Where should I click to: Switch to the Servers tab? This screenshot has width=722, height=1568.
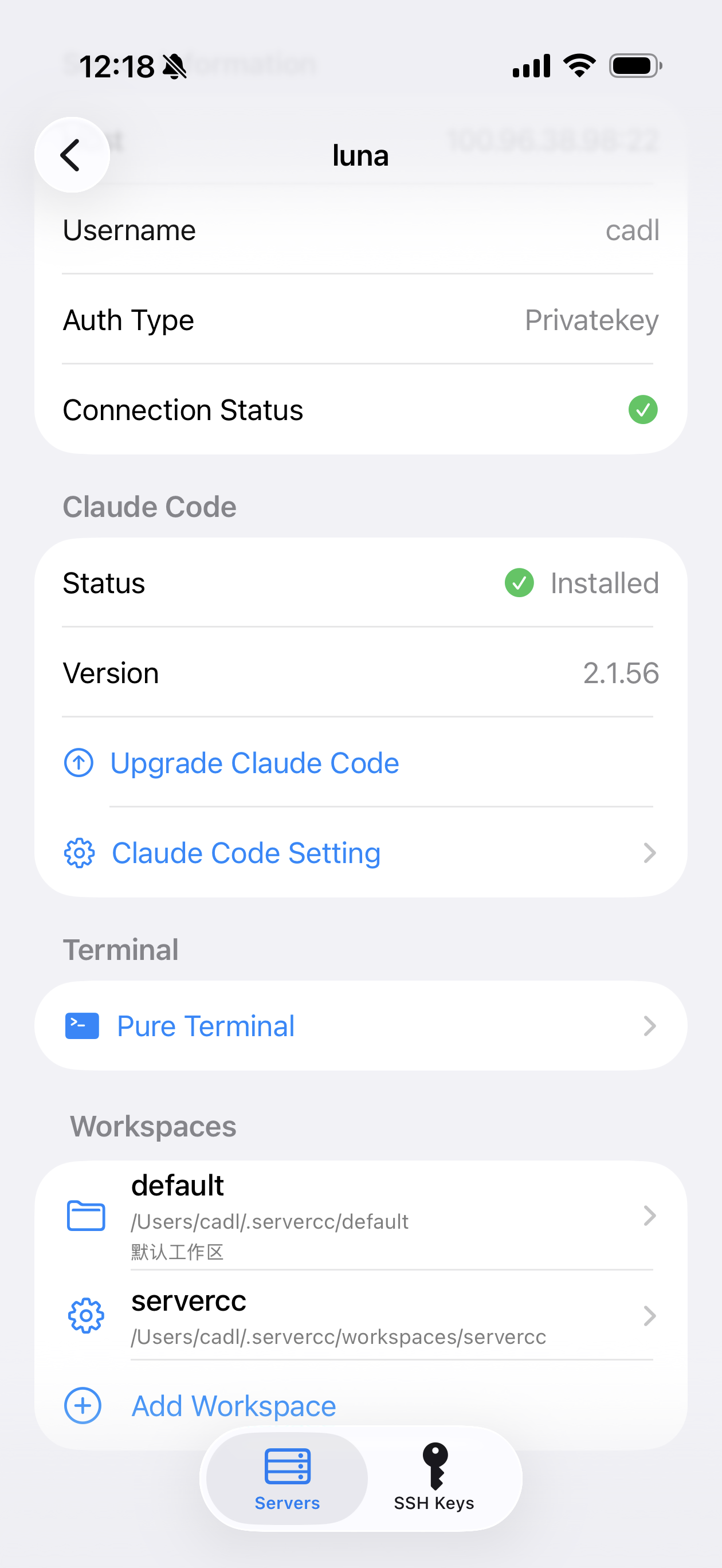point(287,1478)
